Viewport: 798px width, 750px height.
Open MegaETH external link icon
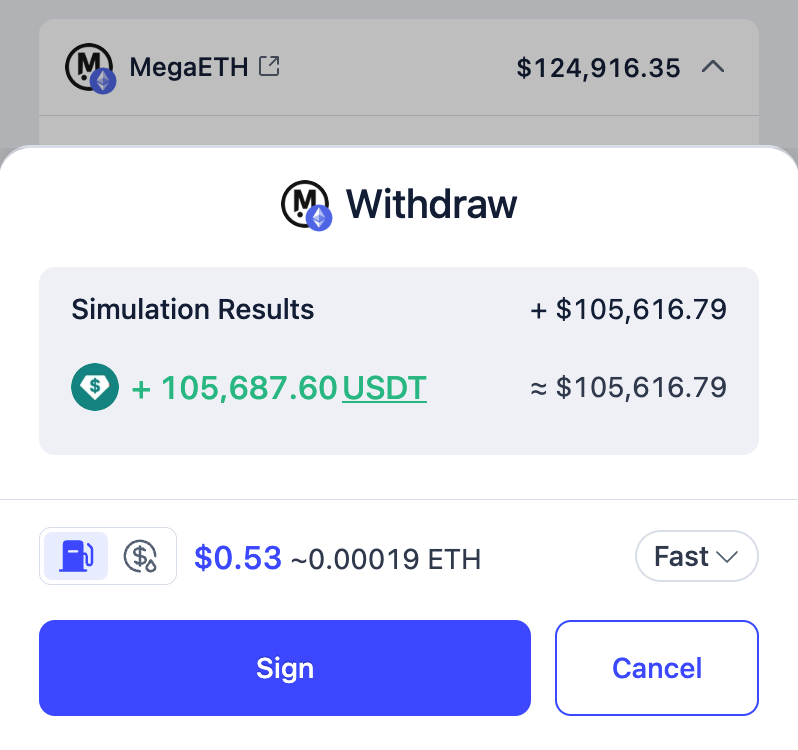coord(269,67)
